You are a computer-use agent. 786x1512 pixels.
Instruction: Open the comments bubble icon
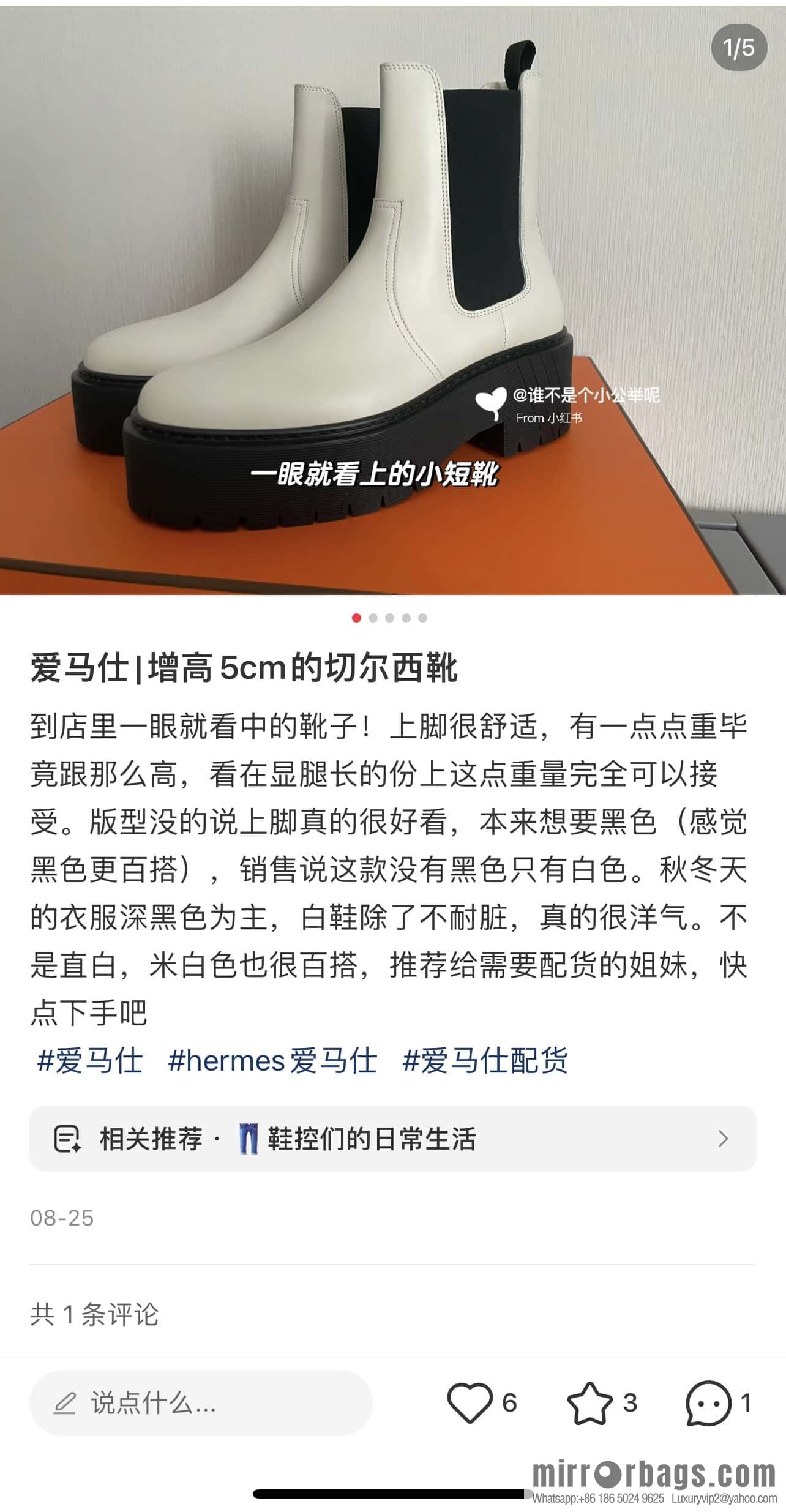point(708,1402)
